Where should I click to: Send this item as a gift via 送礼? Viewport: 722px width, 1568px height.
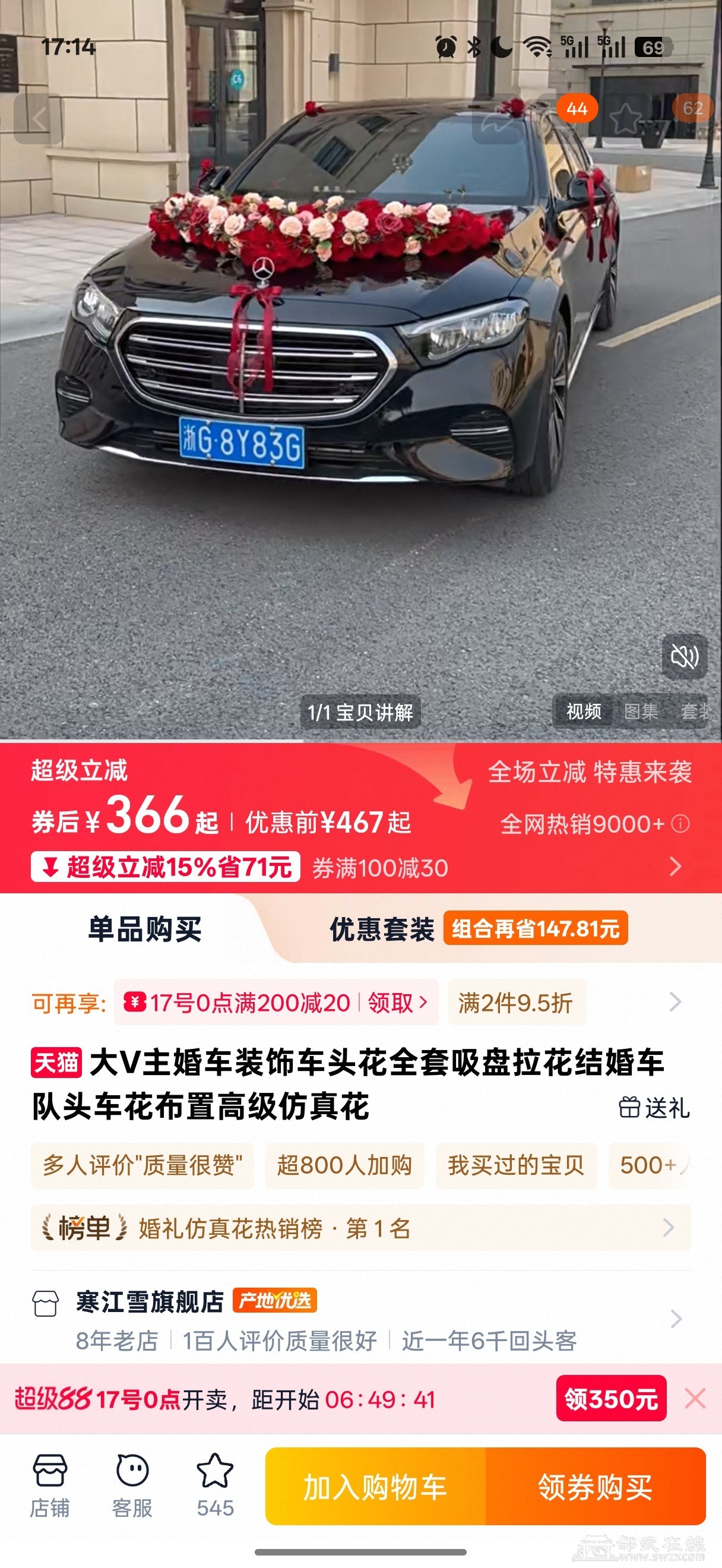(x=654, y=1108)
